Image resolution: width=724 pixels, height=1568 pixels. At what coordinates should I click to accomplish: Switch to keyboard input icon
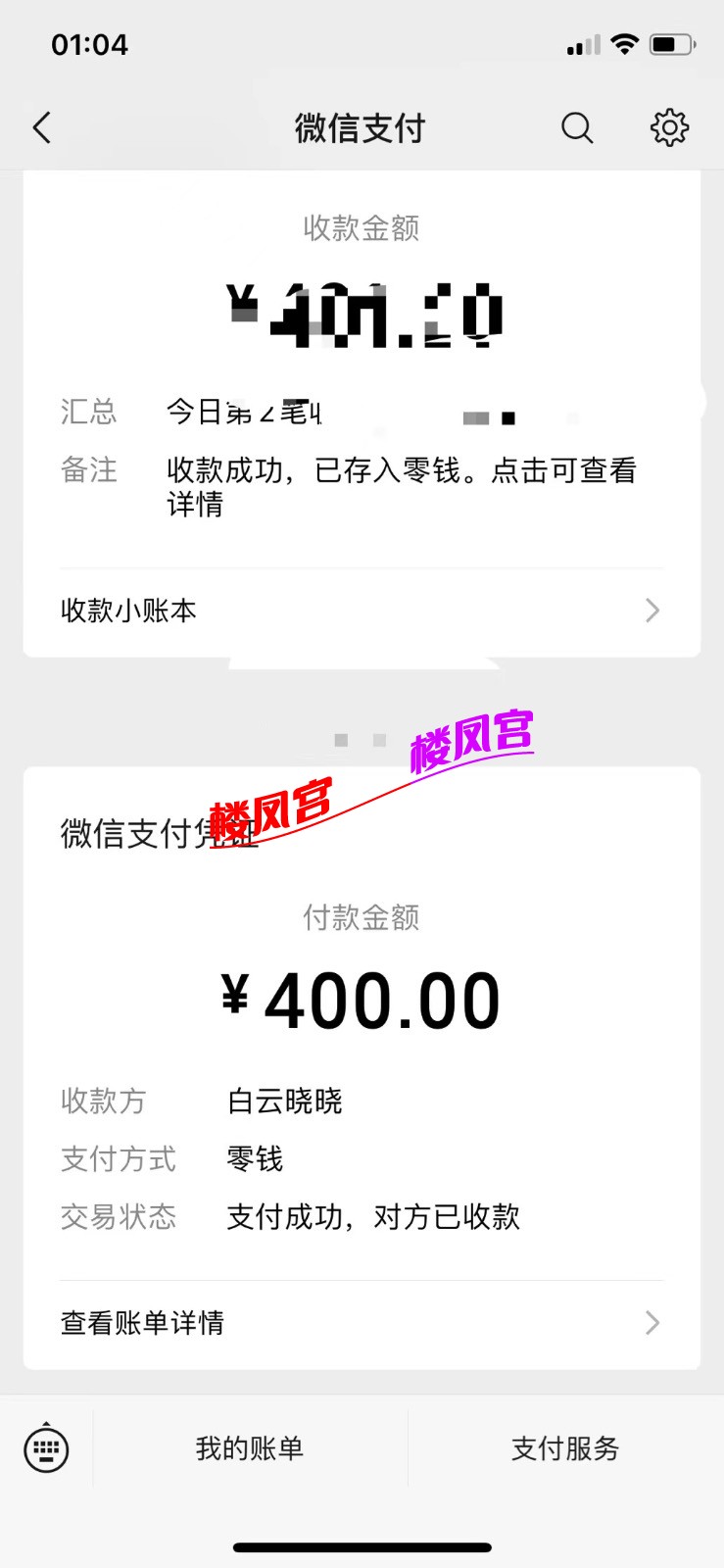46,1447
